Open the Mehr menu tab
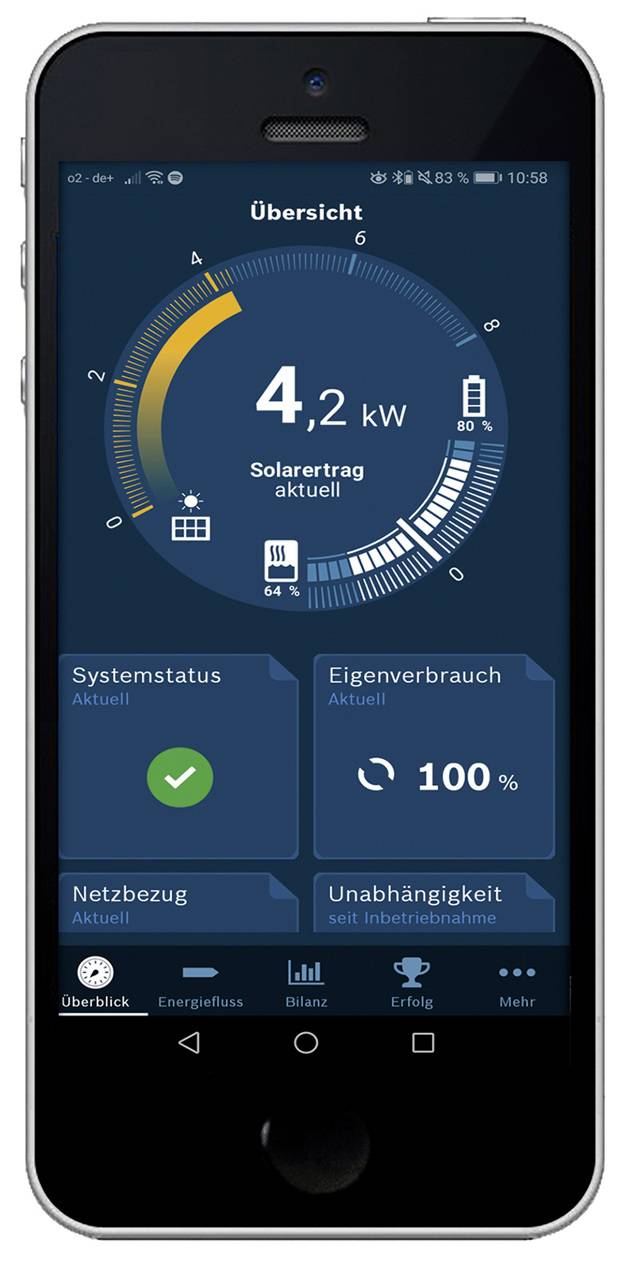 (517, 983)
